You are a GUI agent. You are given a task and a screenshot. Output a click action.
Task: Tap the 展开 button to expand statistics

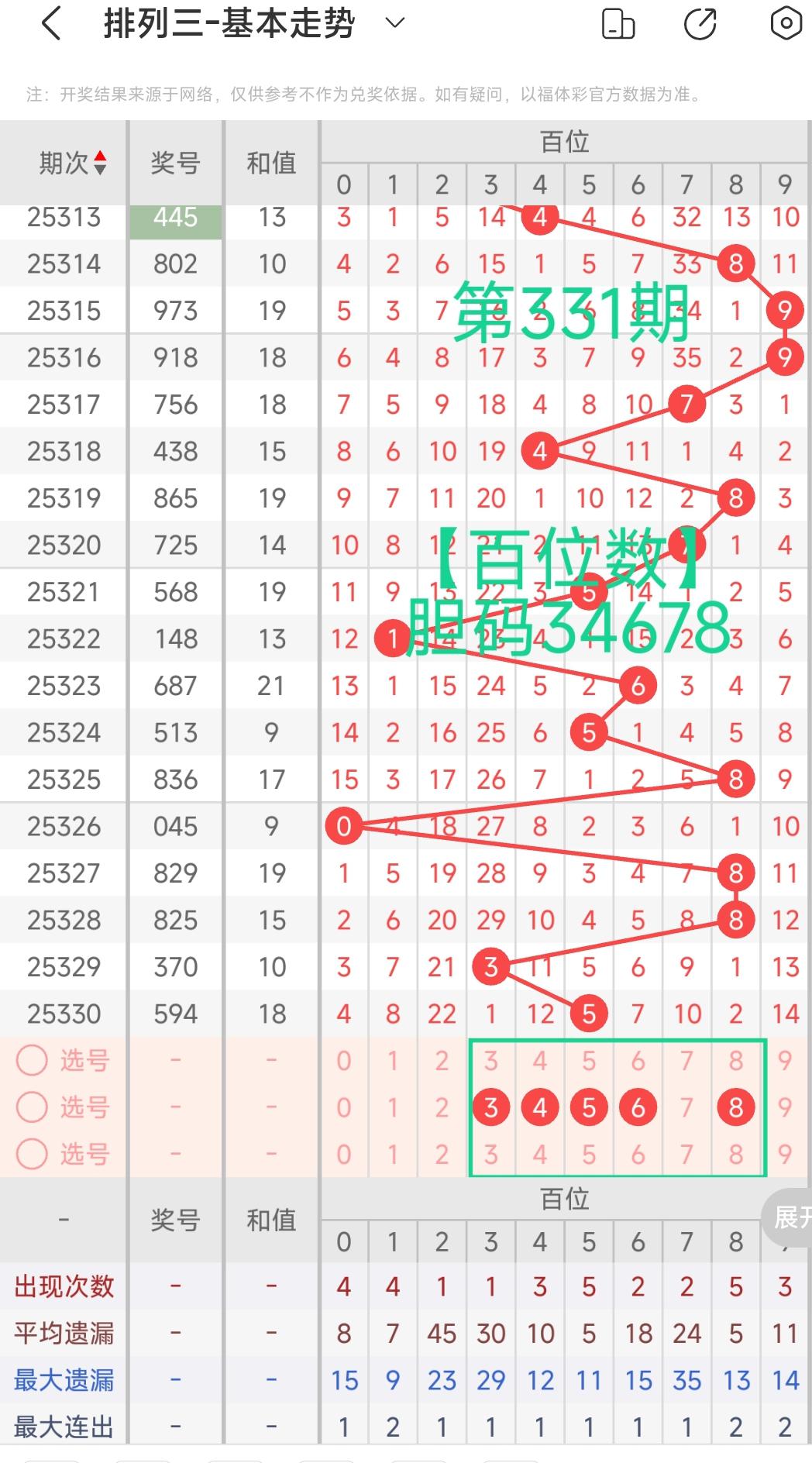tap(790, 1217)
